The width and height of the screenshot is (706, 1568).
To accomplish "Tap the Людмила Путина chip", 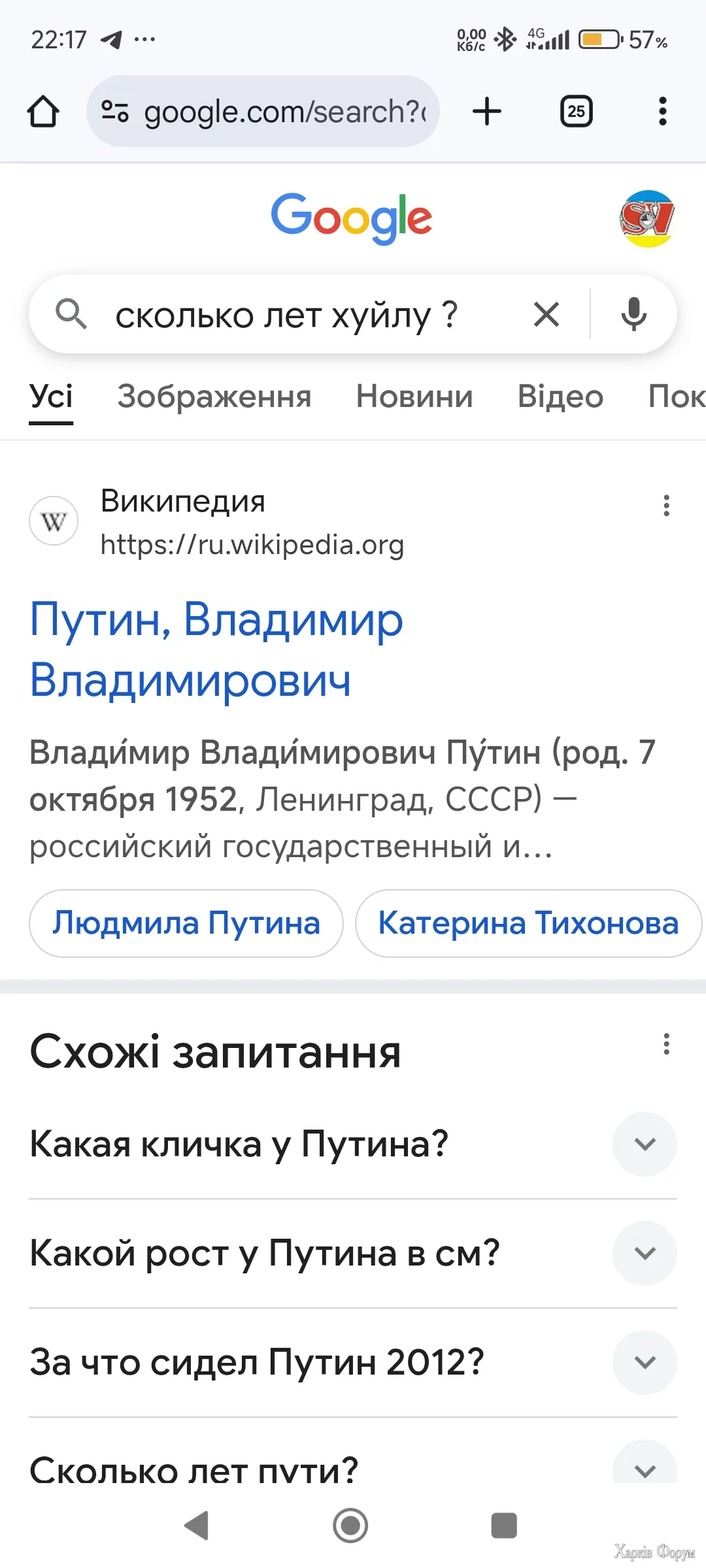I will (186, 923).
